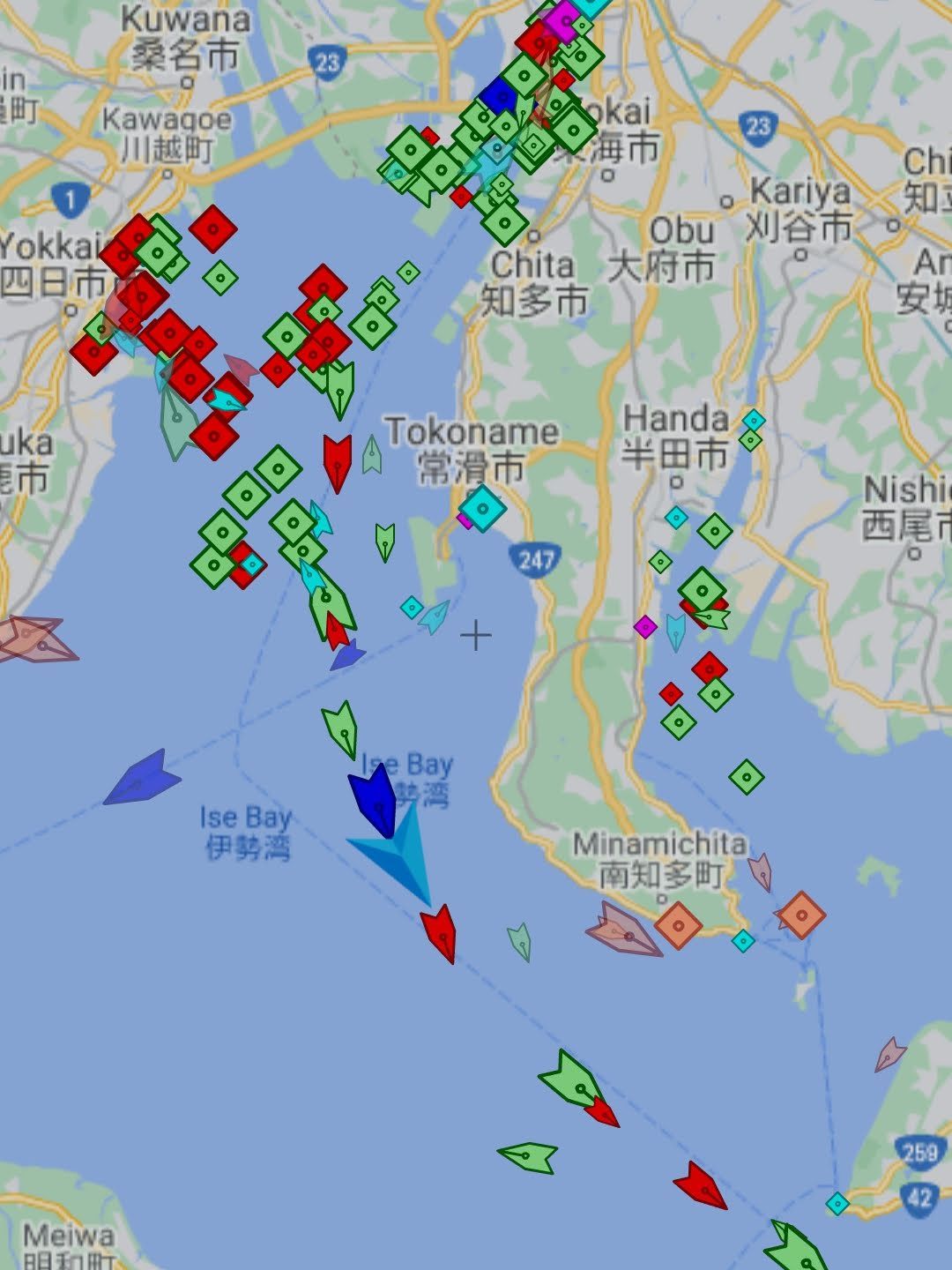Select the large cyan diamond marker at Tokoname

click(x=482, y=507)
